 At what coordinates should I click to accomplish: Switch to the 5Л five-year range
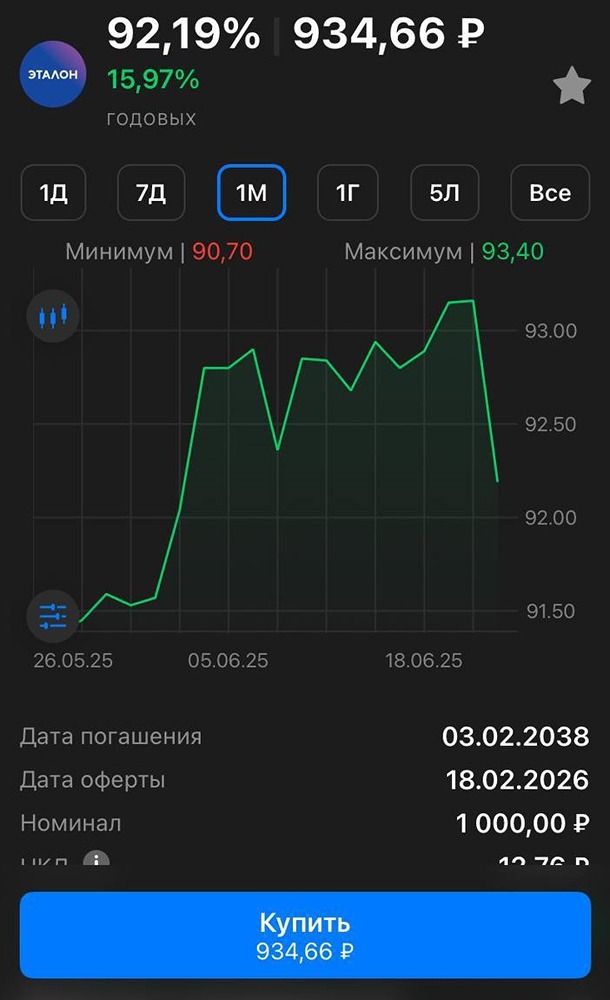(x=445, y=192)
